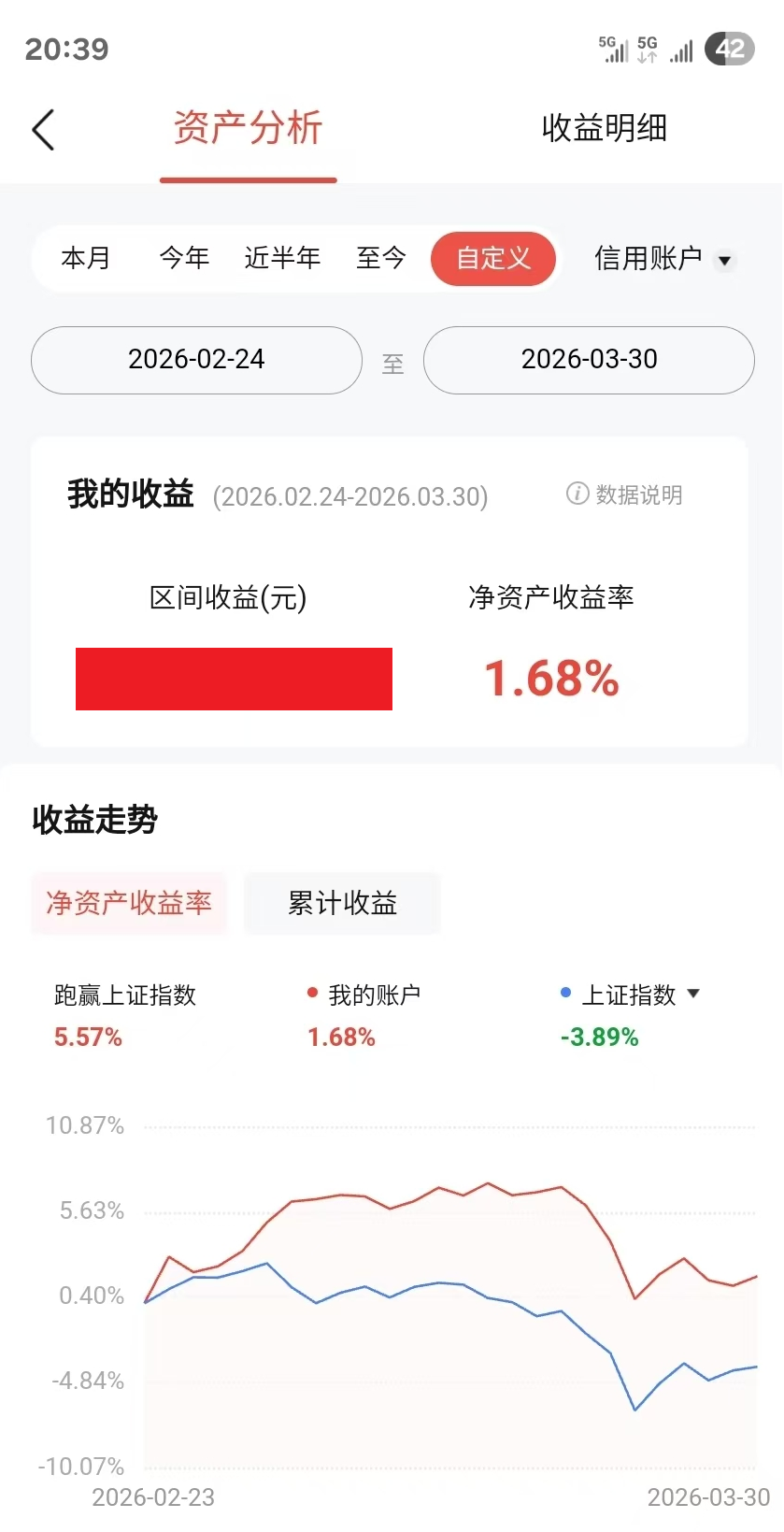
Task: Open the 信用账户 account dropdown
Action: [x=663, y=258]
